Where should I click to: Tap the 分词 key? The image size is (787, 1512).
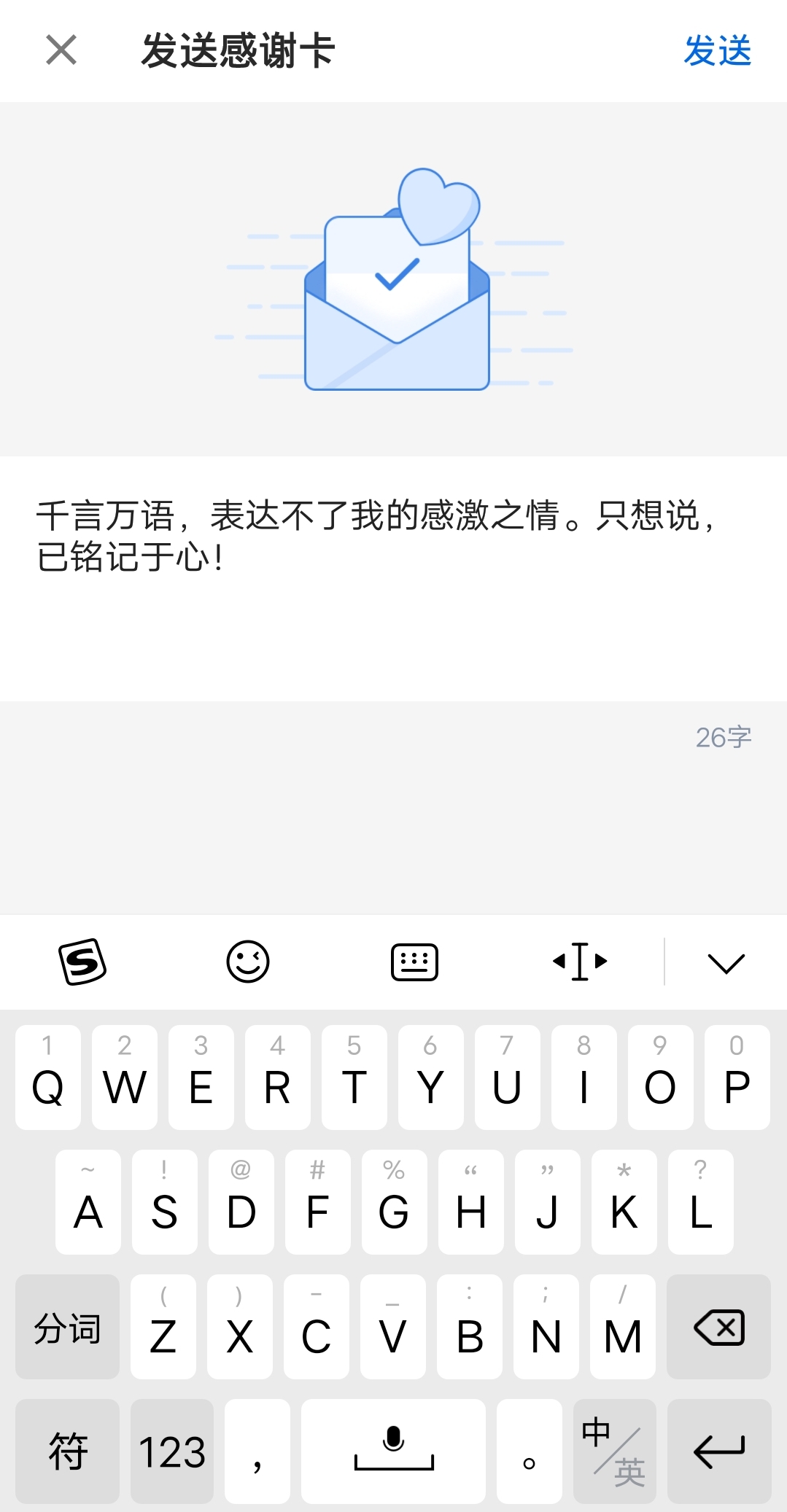[67, 1327]
